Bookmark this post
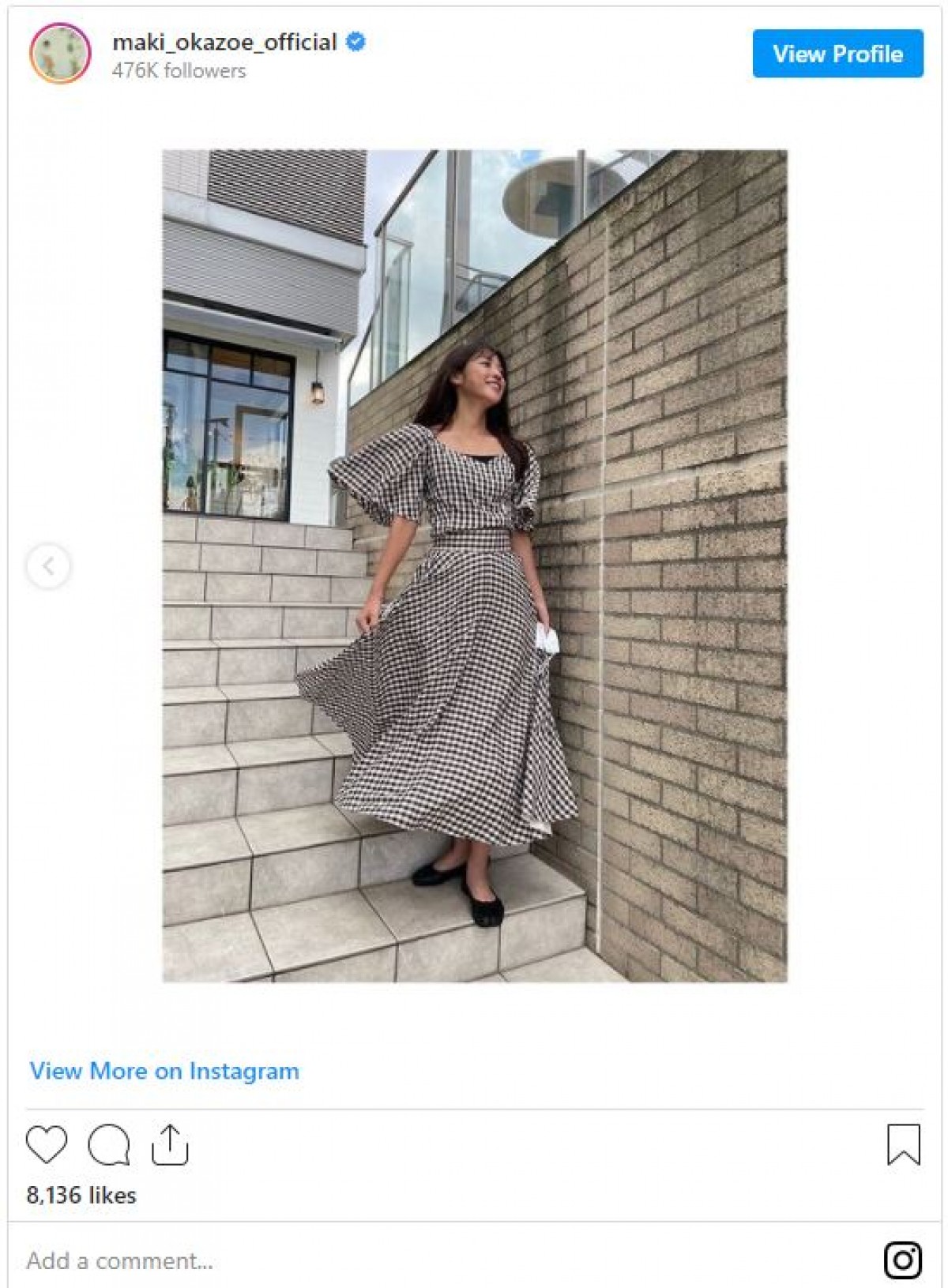Image resolution: width=948 pixels, height=1288 pixels. click(x=903, y=1144)
